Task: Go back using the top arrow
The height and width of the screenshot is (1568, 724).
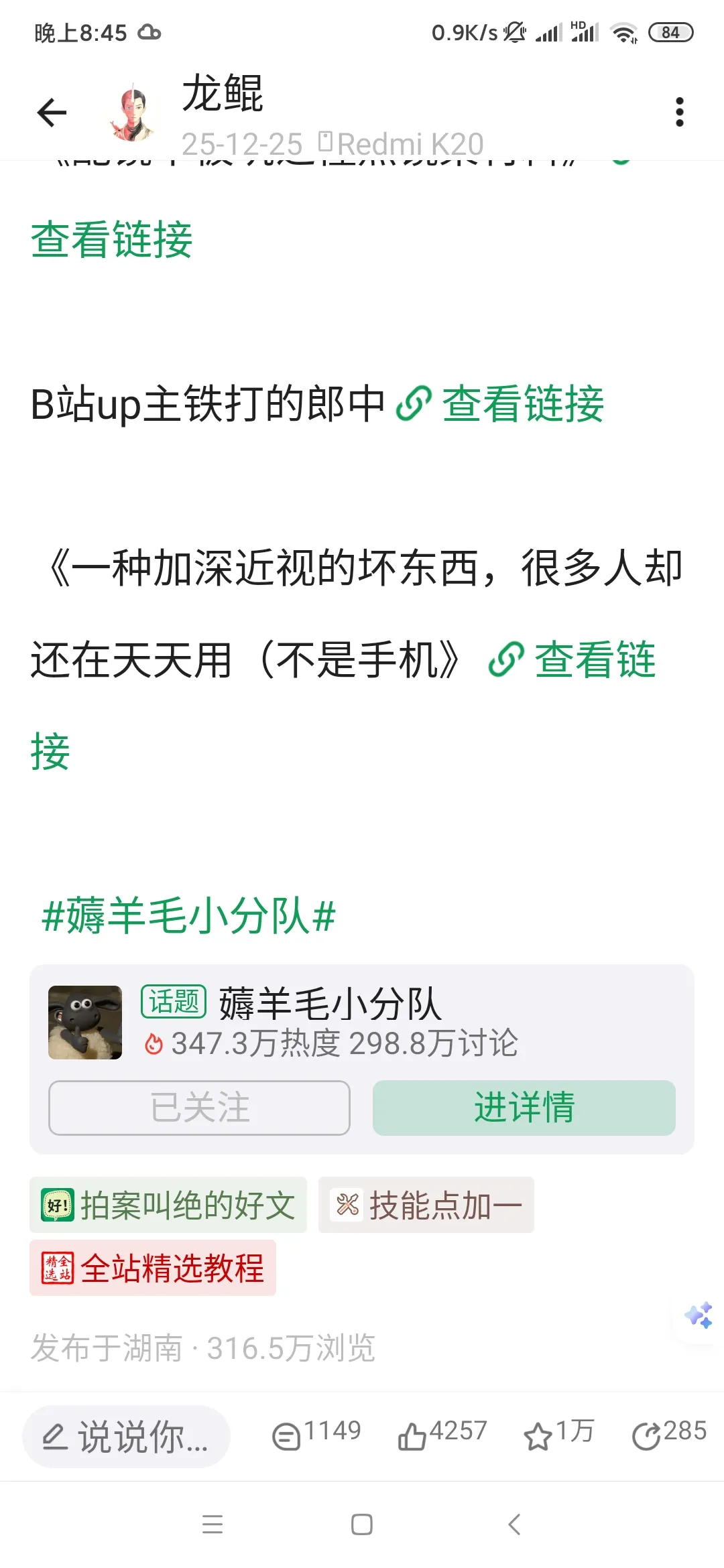Action: [52, 112]
